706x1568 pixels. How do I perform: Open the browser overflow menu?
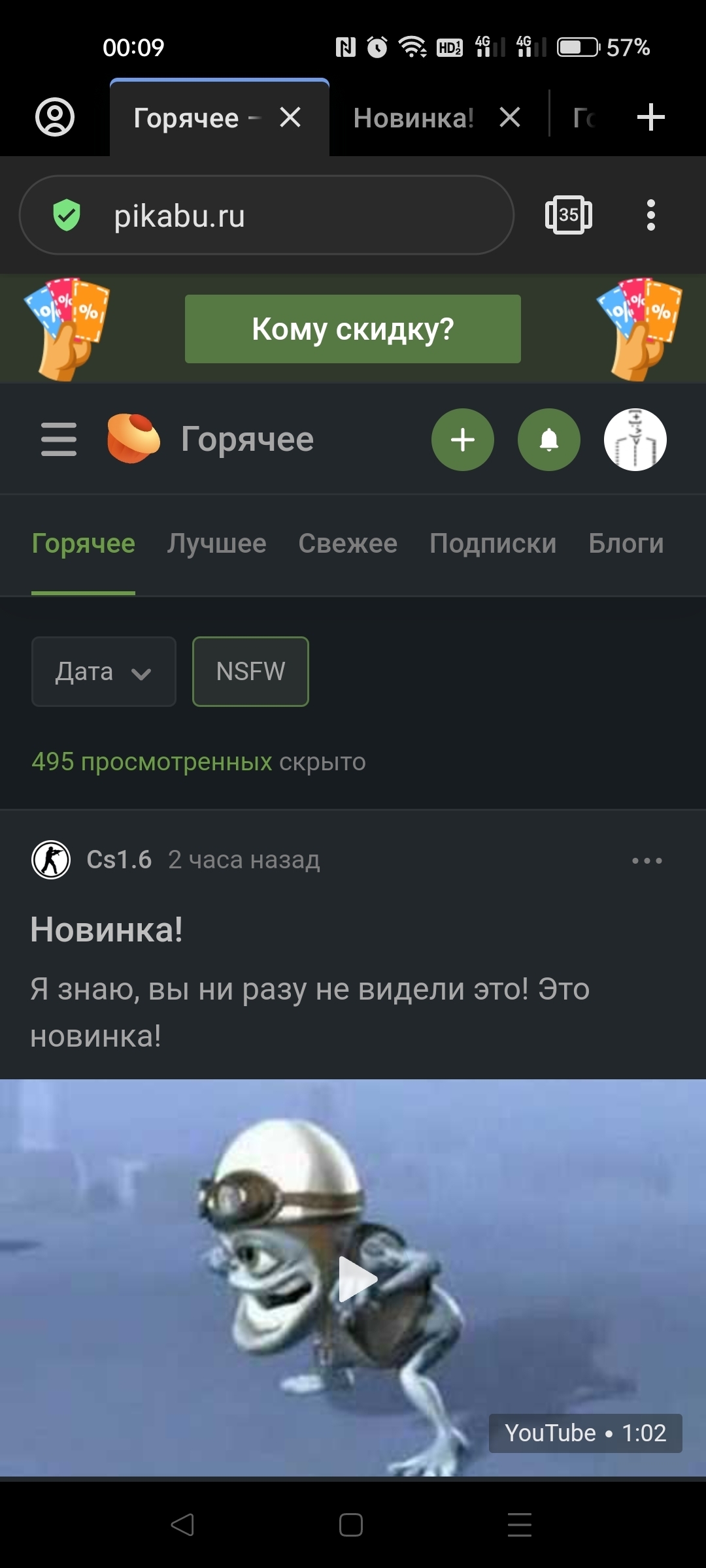point(650,215)
